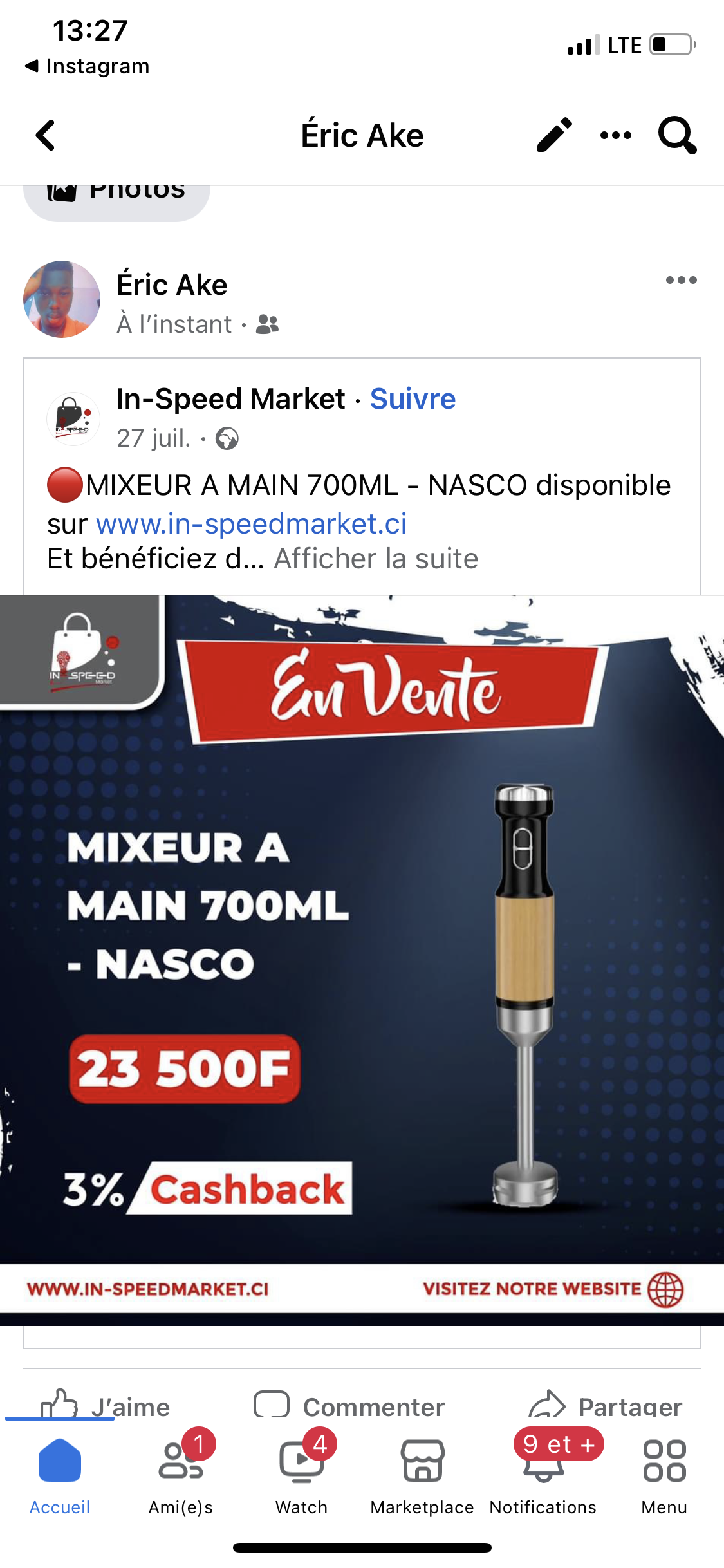724x1568 pixels.
Task: Open In-Speed Market page from its name
Action: point(231,399)
